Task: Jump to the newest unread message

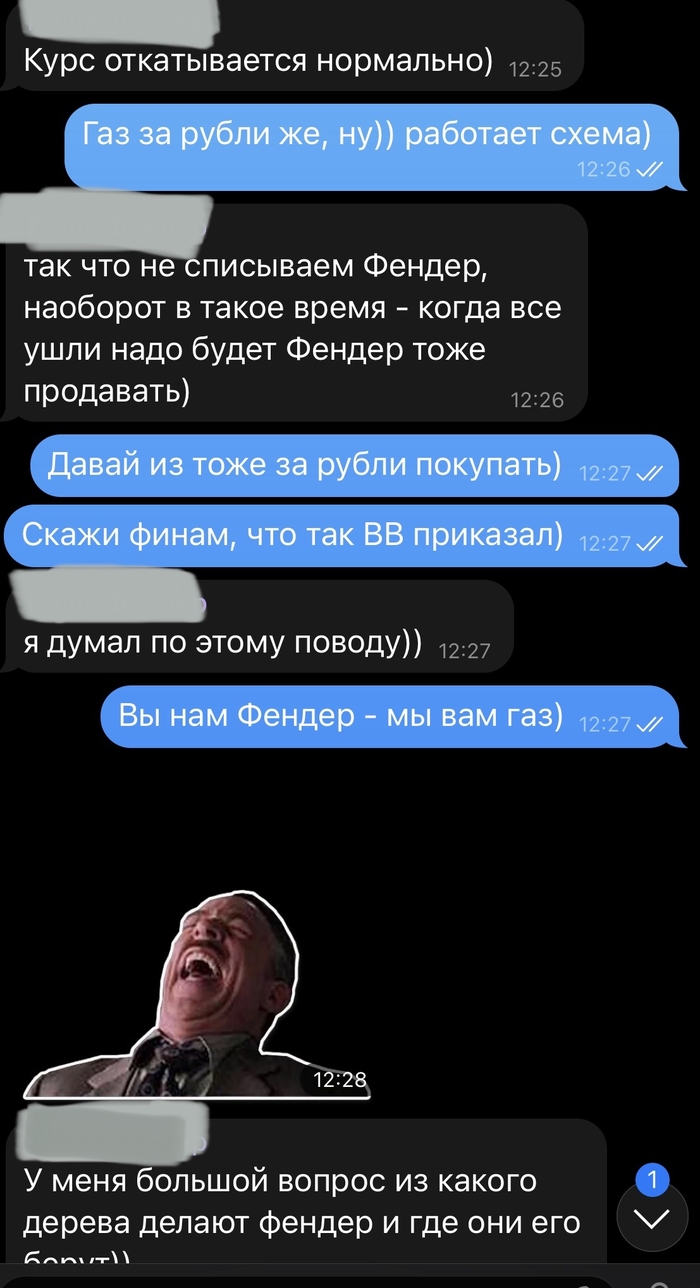Action: click(x=652, y=1218)
